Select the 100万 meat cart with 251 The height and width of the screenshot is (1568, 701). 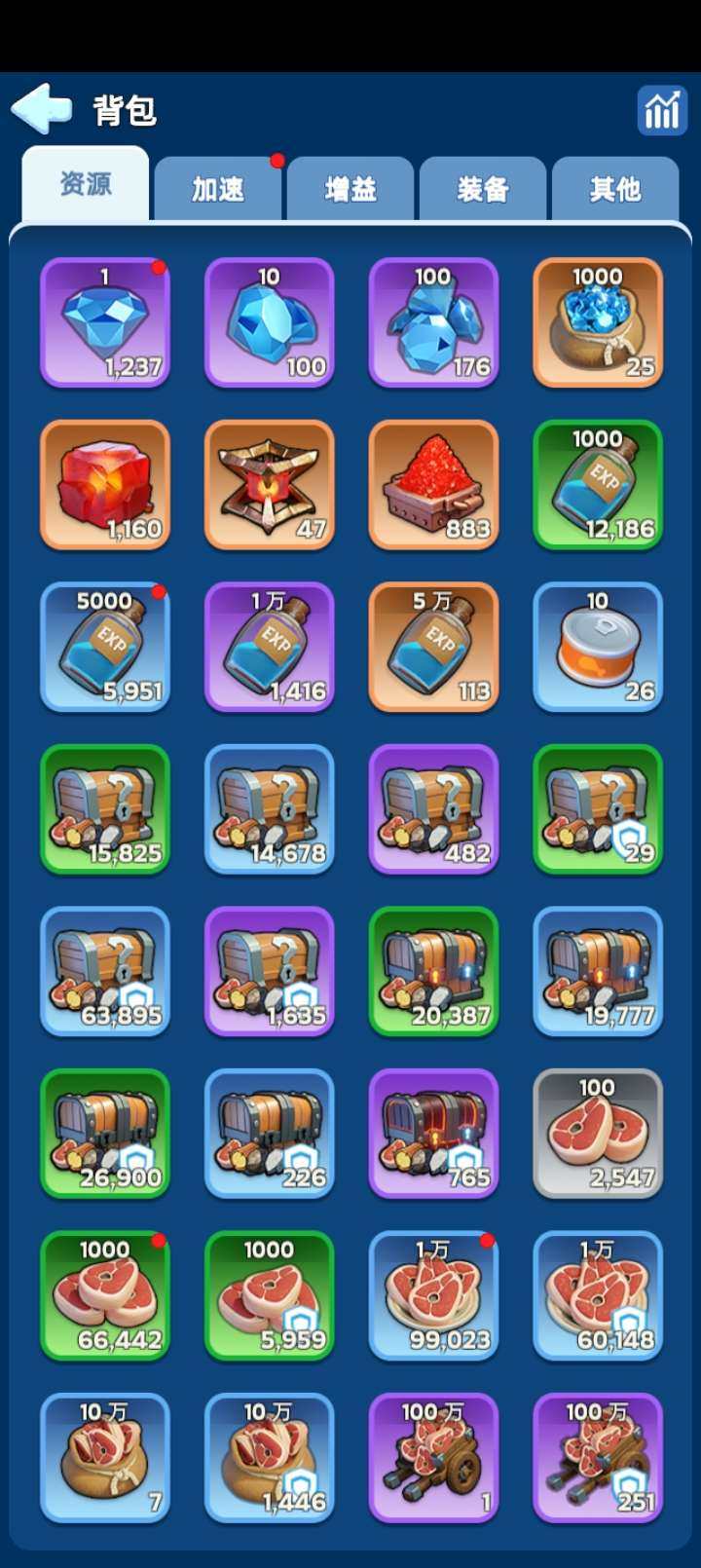598,1458
